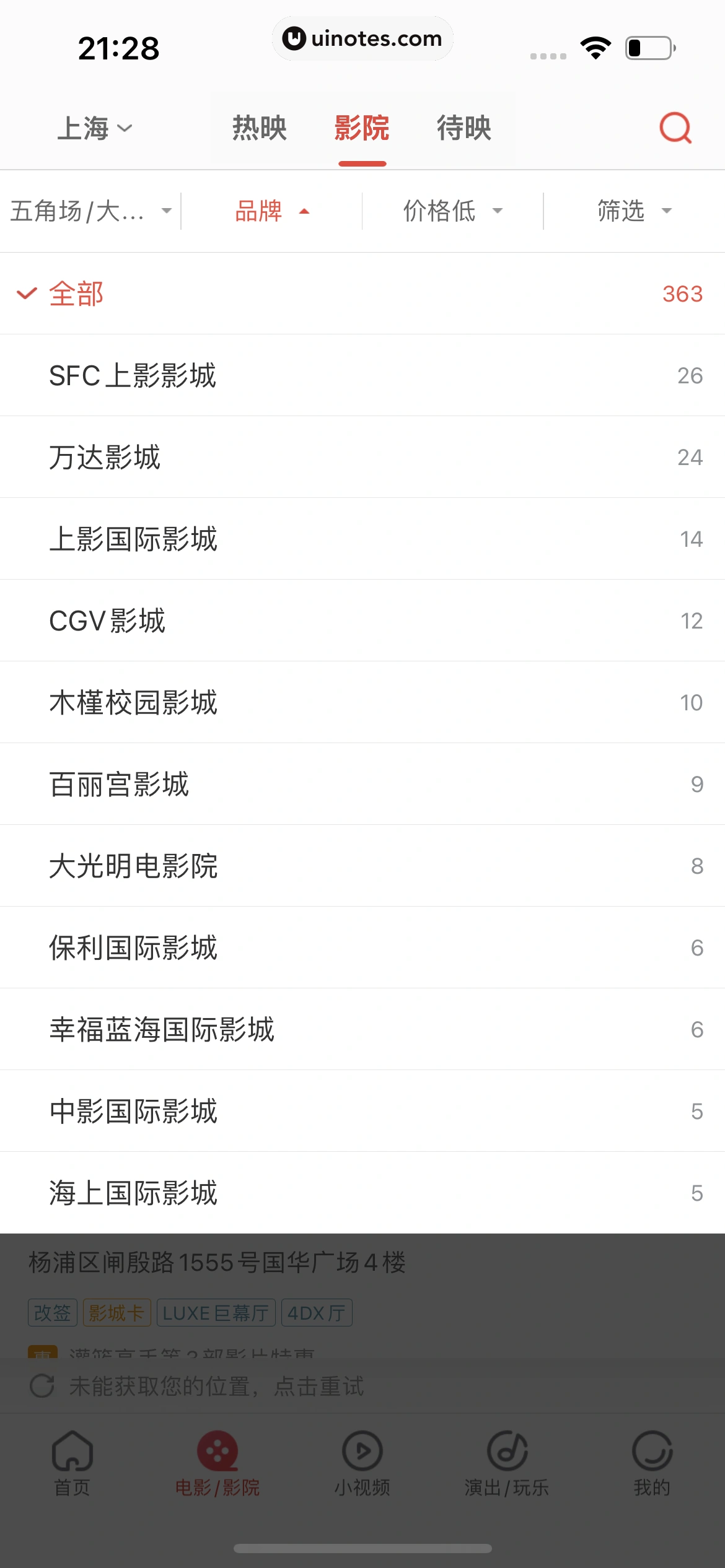Select 幸福蓝海国际影城 brand
Image resolution: width=725 pixels, height=1568 pixels.
[362, 1029]
